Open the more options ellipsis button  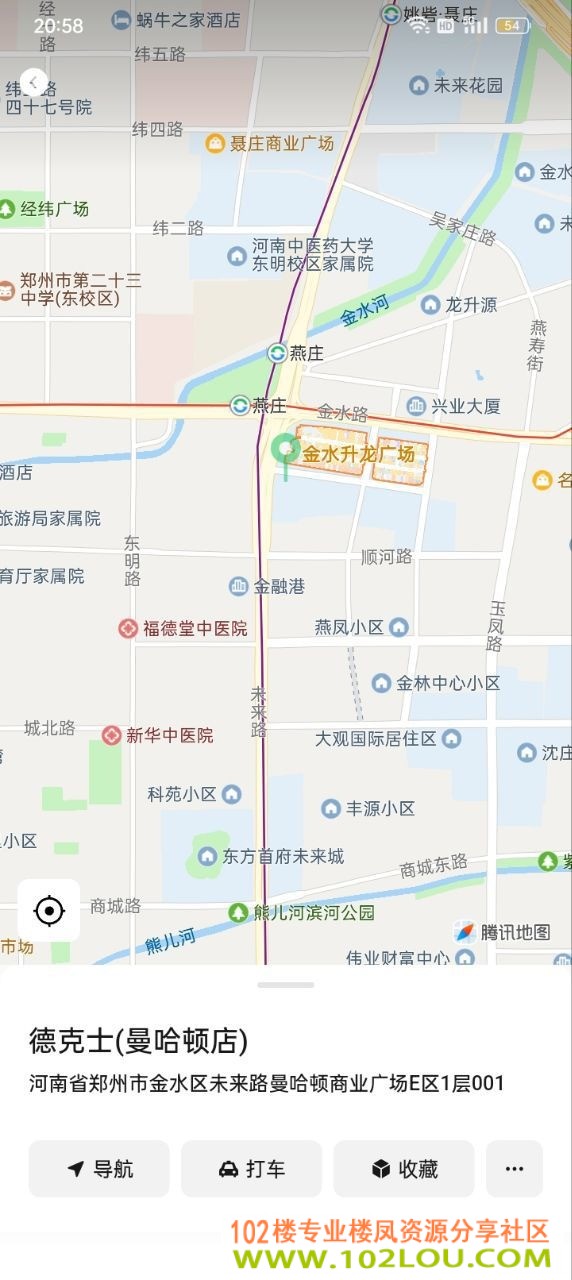(514, 1169)
